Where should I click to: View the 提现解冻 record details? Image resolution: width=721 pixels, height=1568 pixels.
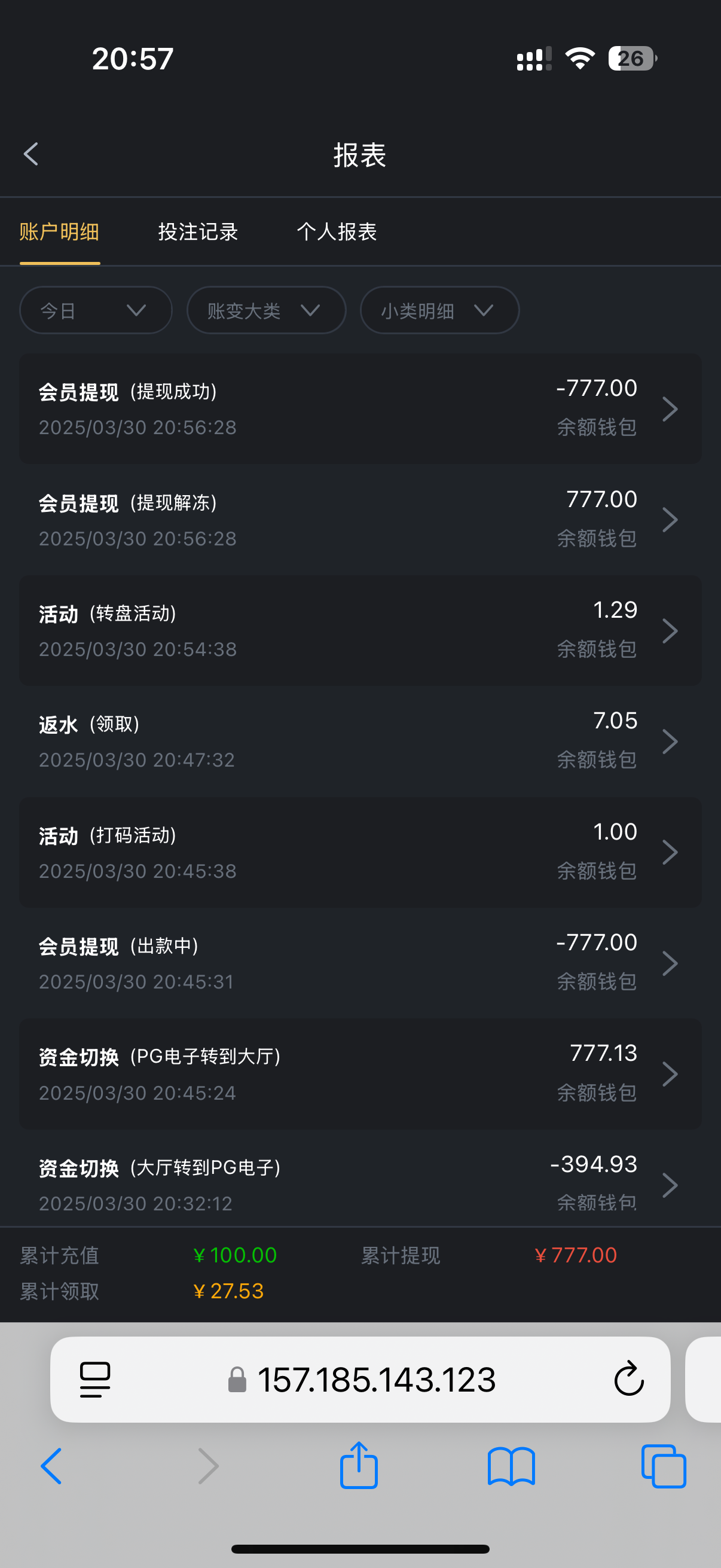[x=360, y=519]
